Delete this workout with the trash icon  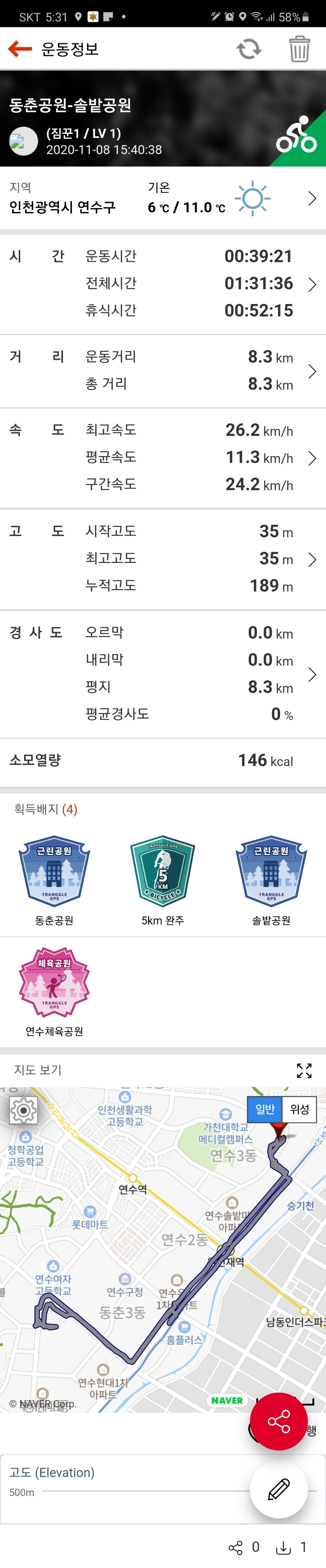click(x=299, y=49)
